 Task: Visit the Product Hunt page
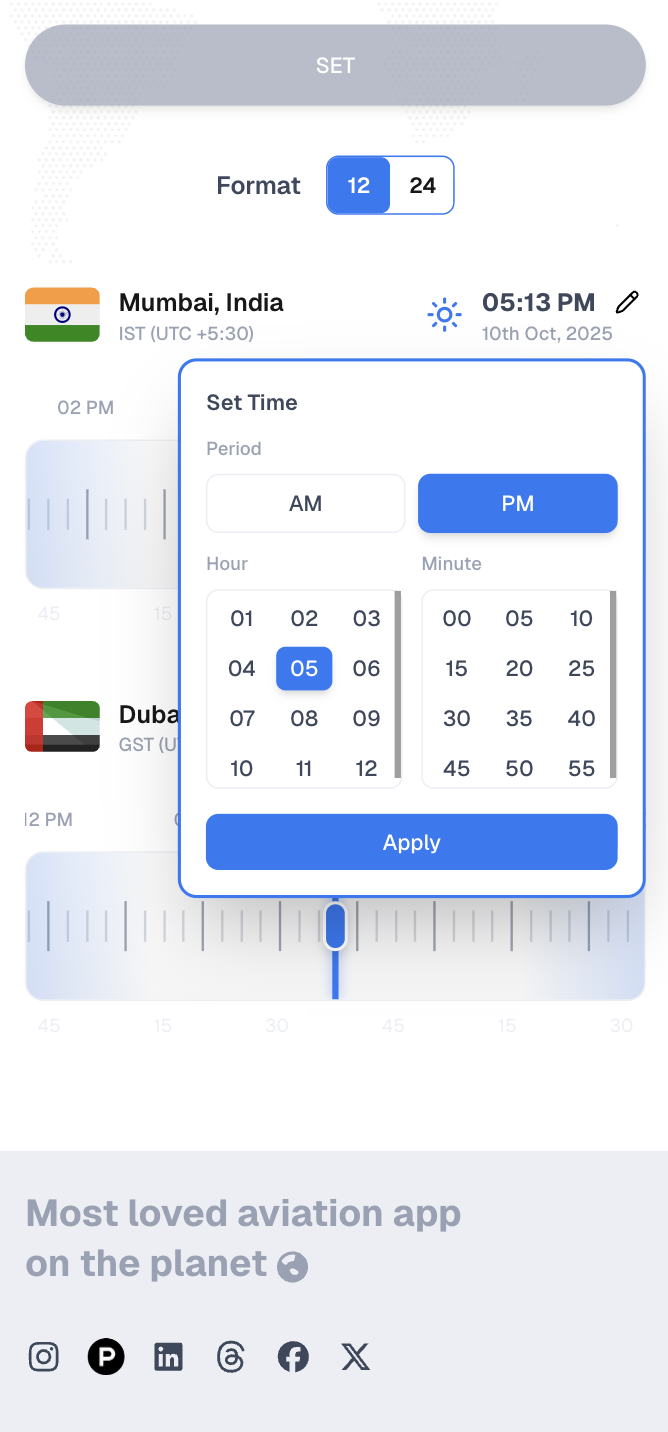click(x=106, y=1357)
